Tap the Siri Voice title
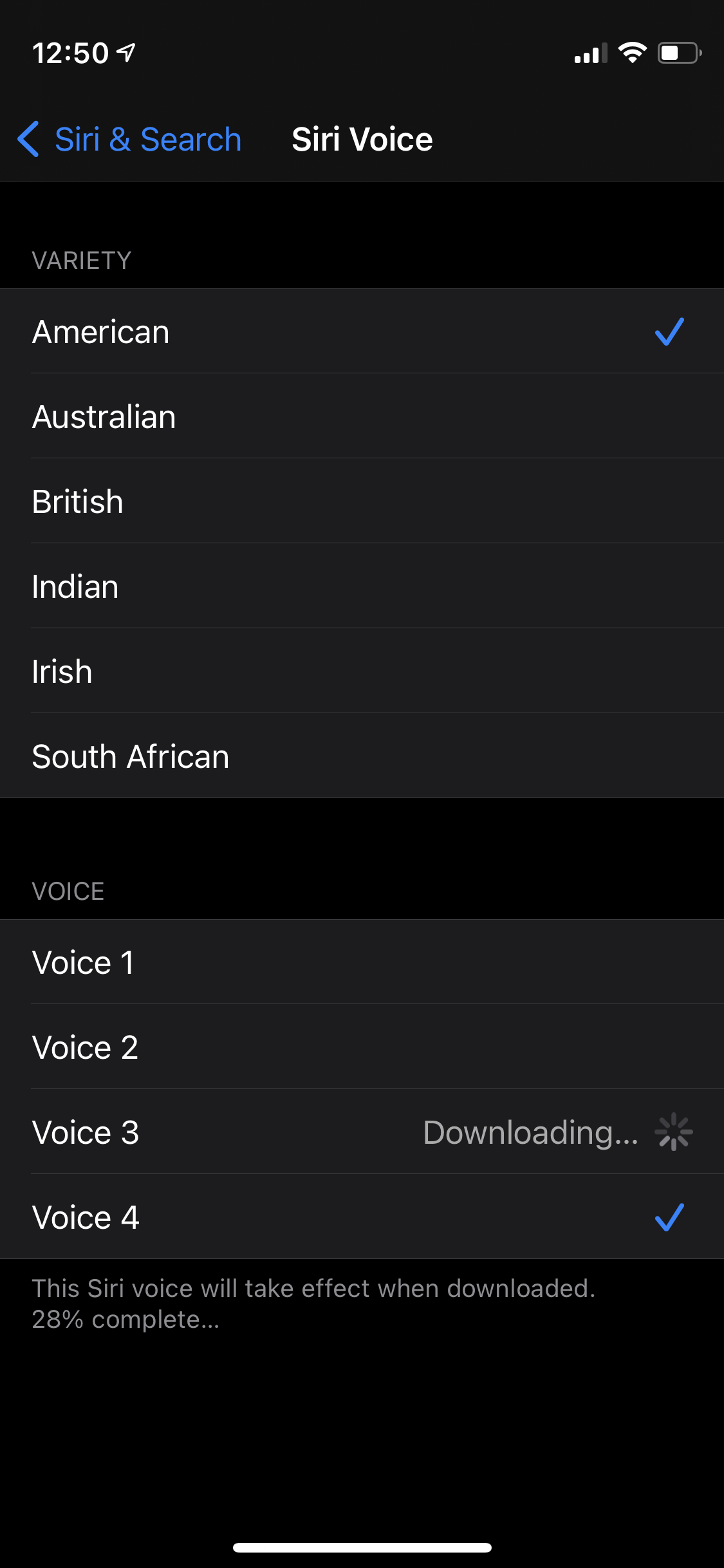Image resolution: width=724 pixels, height=1568 pixels. click(x=362, y=138)
